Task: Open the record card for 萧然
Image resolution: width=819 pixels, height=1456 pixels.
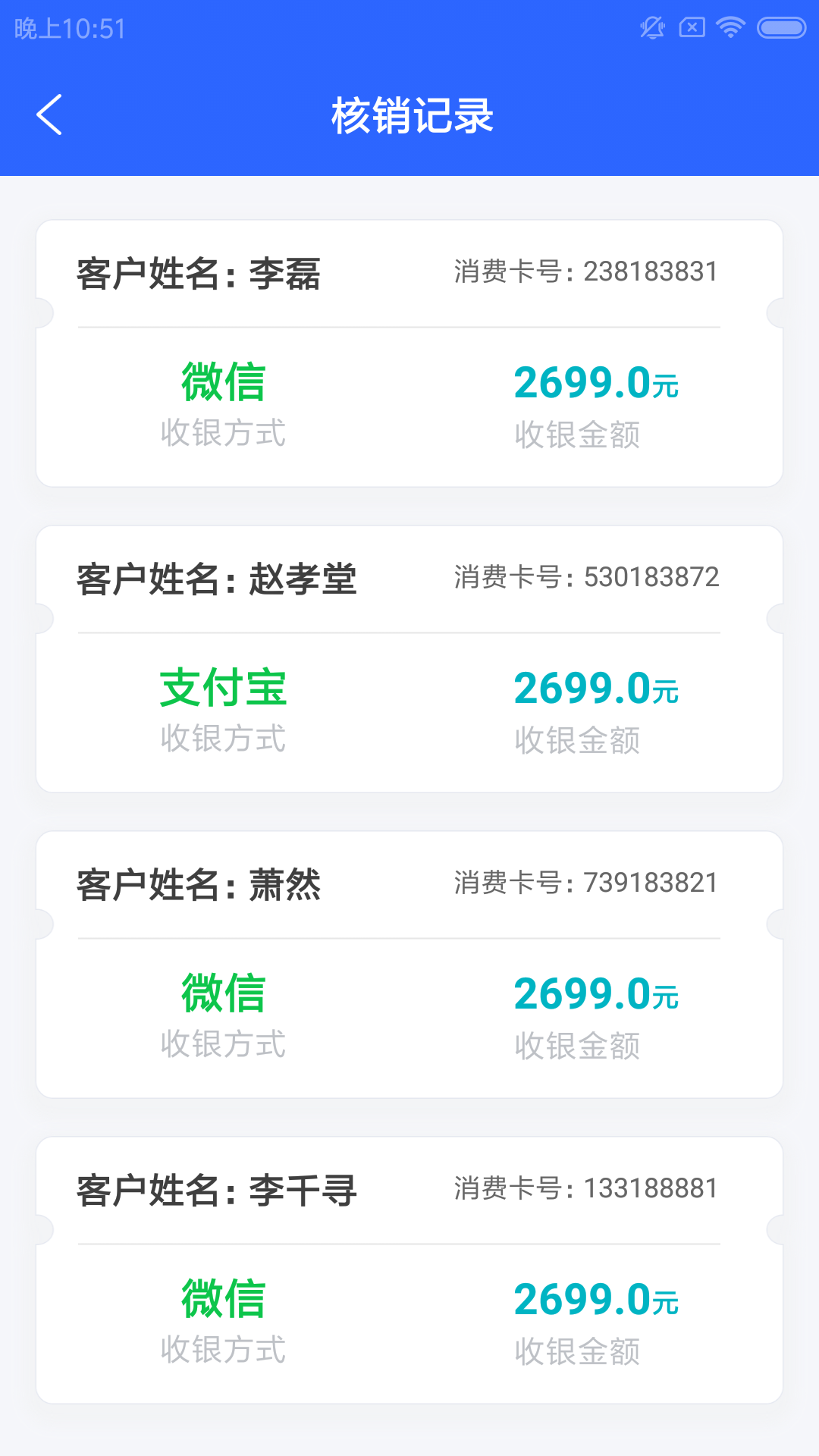Action: [x=409, y=965]
